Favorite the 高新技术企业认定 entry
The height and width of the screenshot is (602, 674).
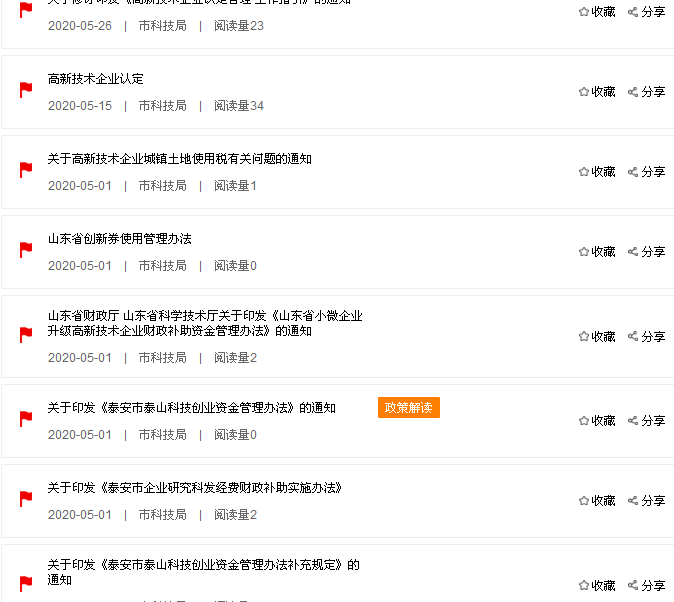[x=597, y=92]
